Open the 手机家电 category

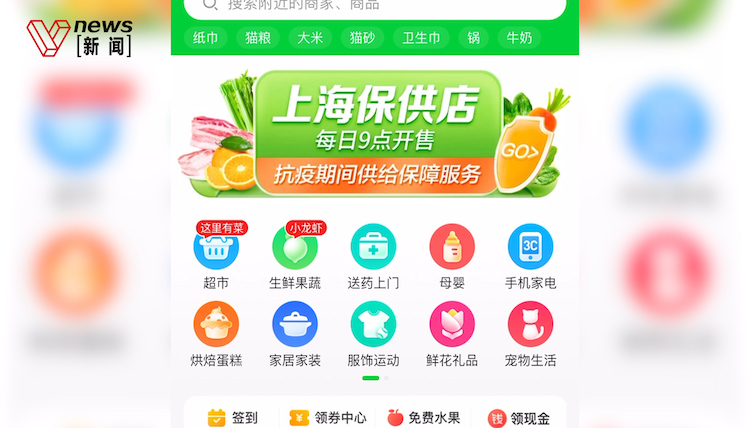pyautogui.click(x=530, y=257)
